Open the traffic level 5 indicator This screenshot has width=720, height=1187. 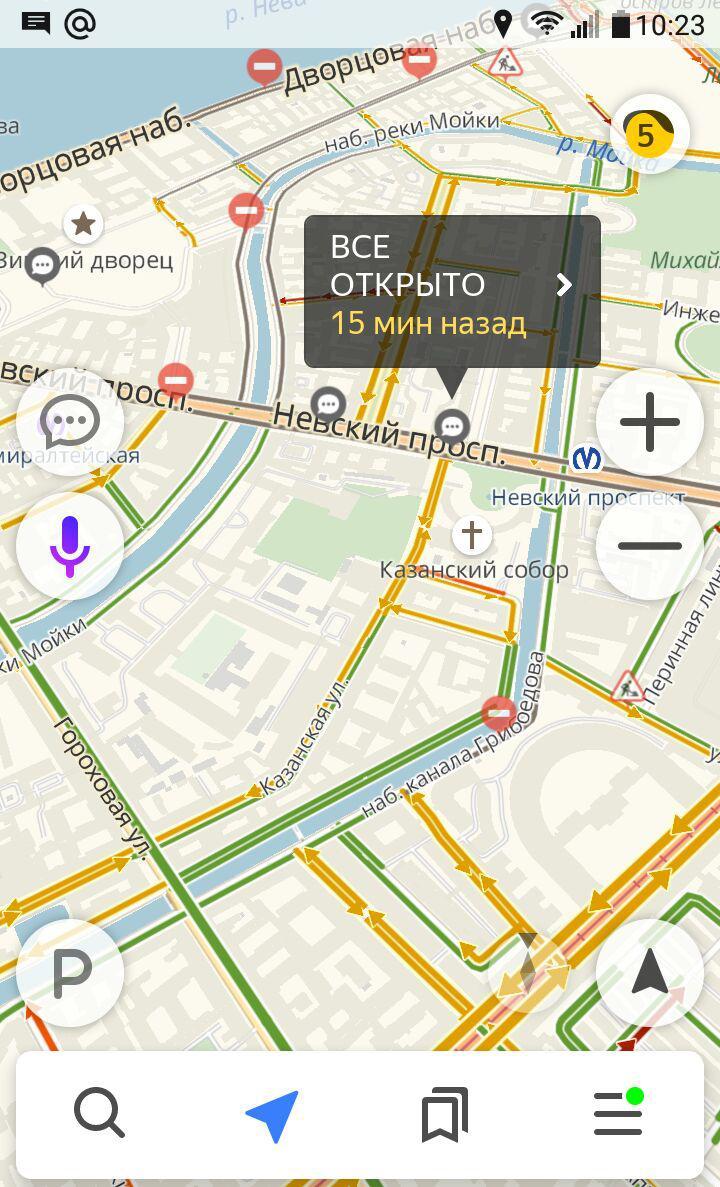pyautogui.click(x=650, y=134)
